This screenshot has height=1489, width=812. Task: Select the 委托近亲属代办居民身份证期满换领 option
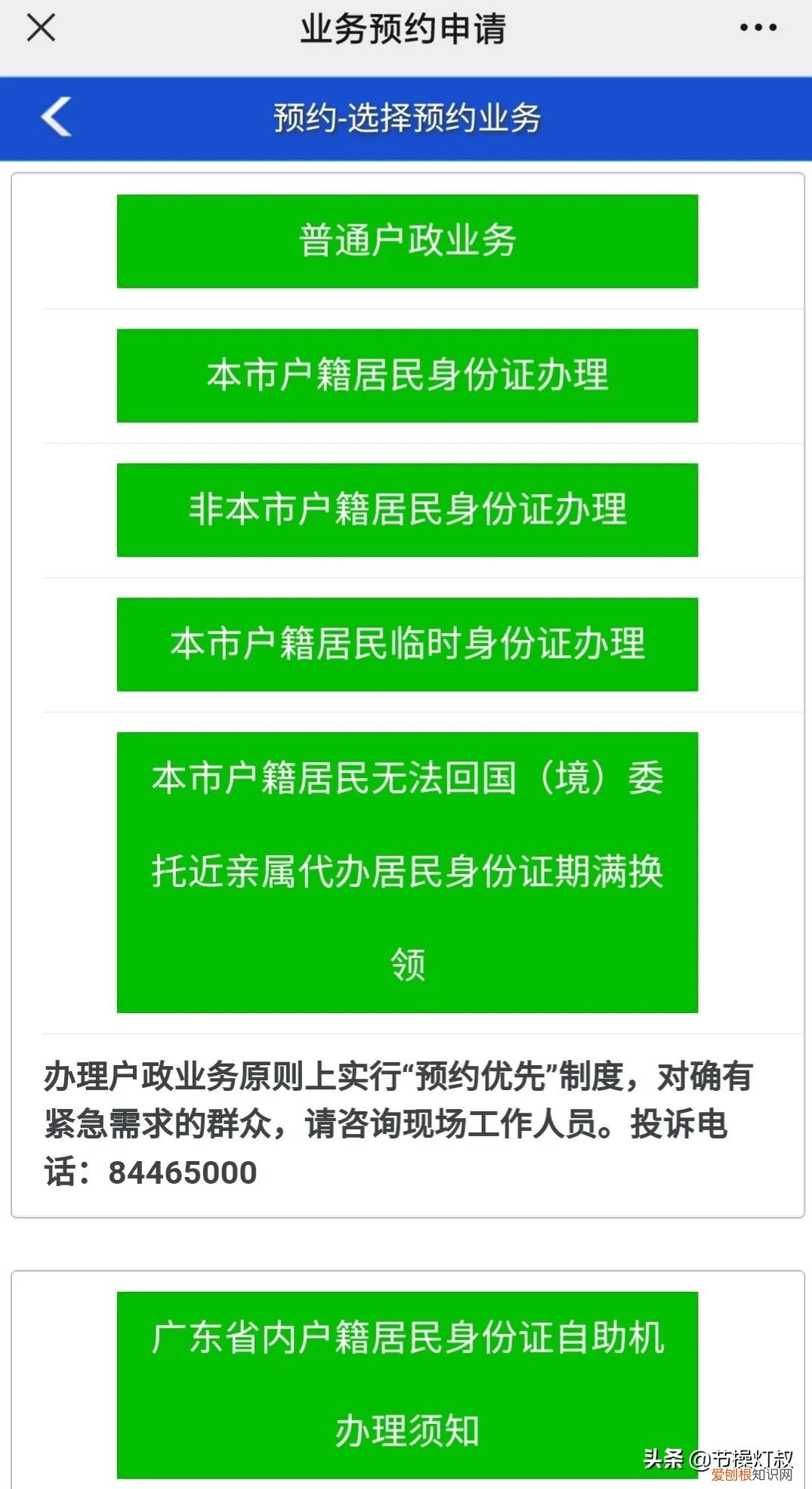tap(406, 870)
